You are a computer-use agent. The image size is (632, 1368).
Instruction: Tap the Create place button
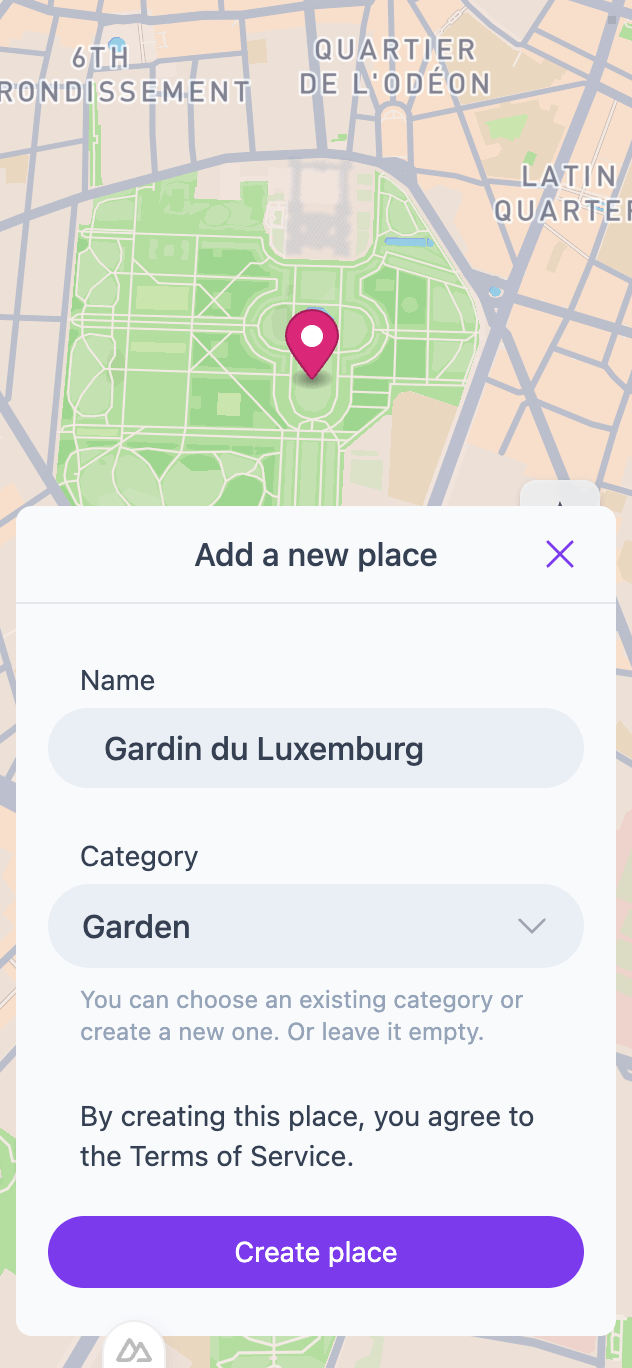pyautogui.click(x=315, y=1252)
